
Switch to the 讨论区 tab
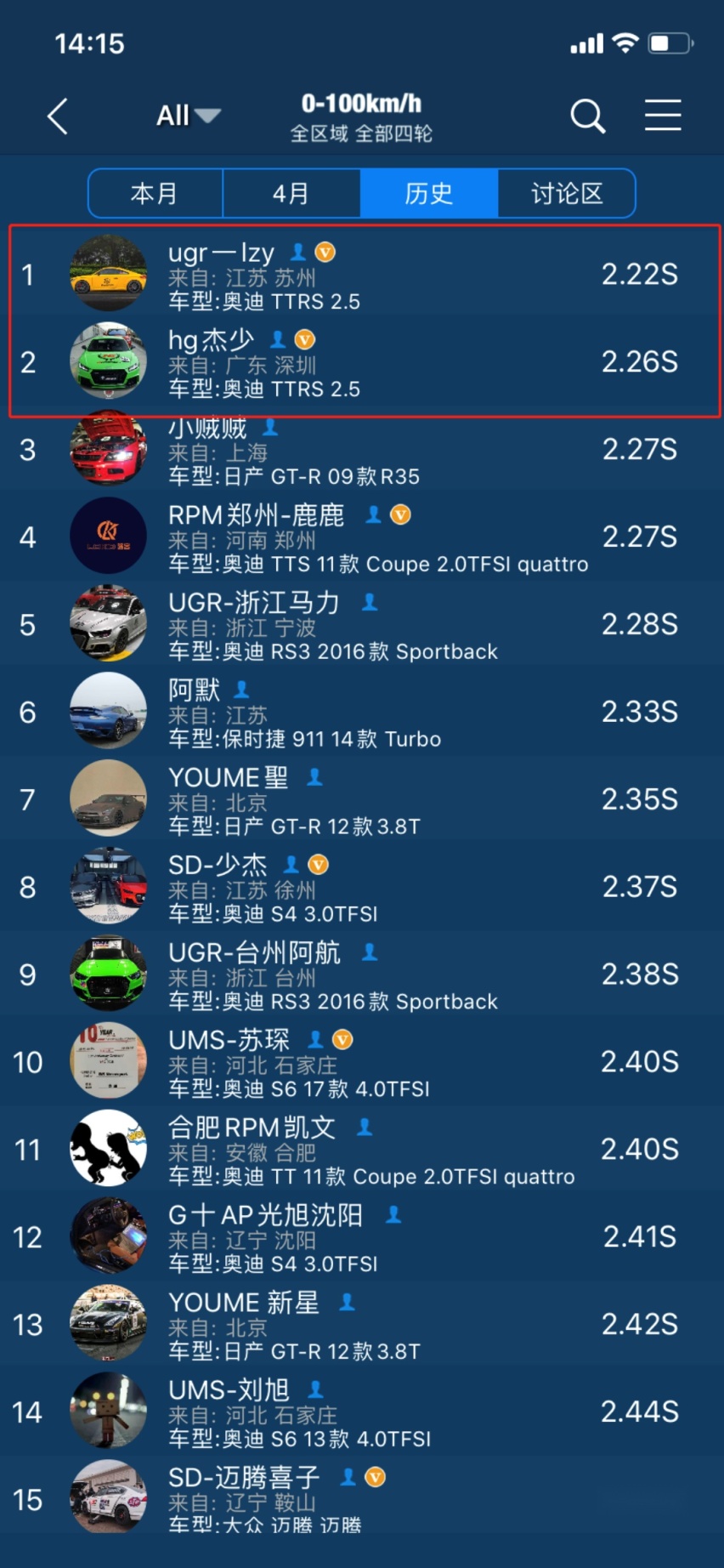coord(566,194)
